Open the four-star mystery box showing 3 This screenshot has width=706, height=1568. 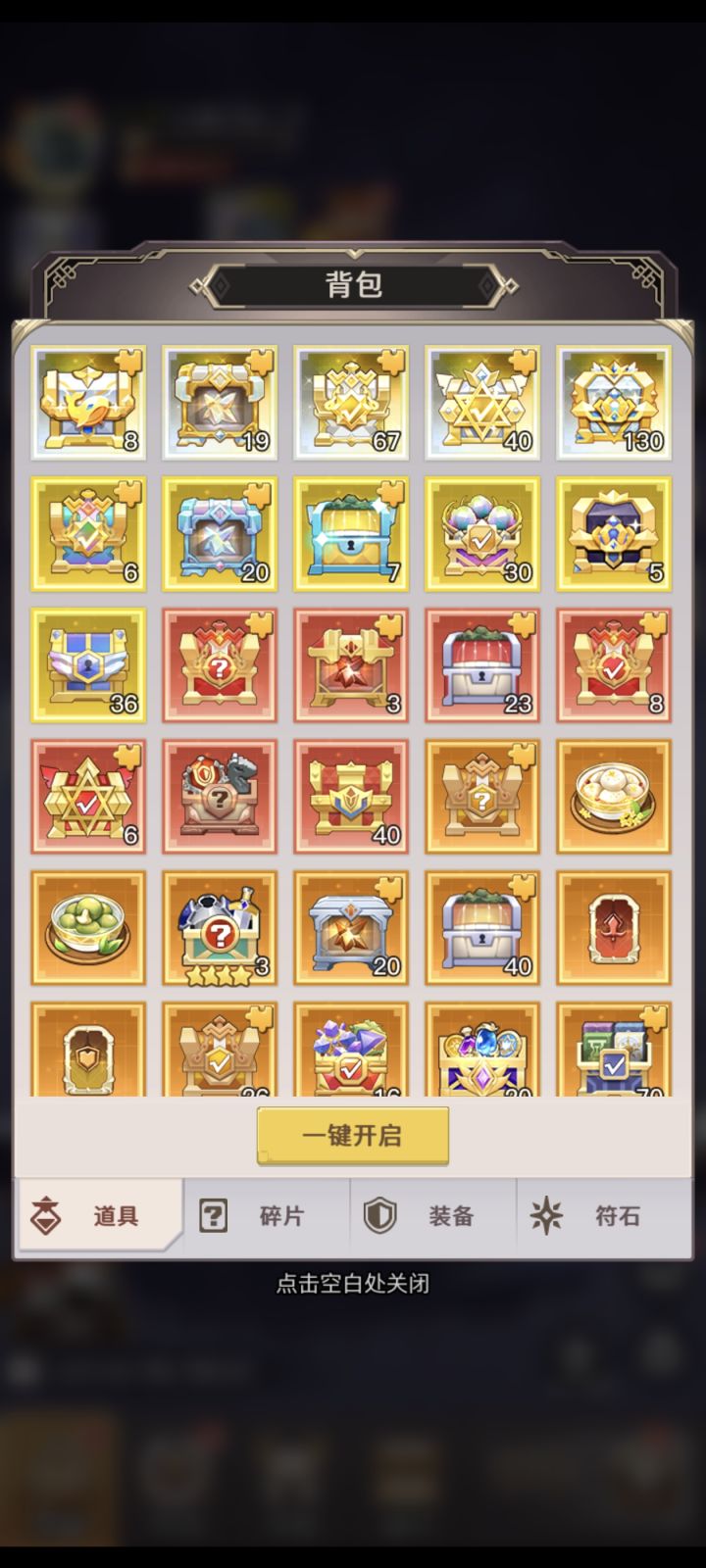tap(220, 928)
